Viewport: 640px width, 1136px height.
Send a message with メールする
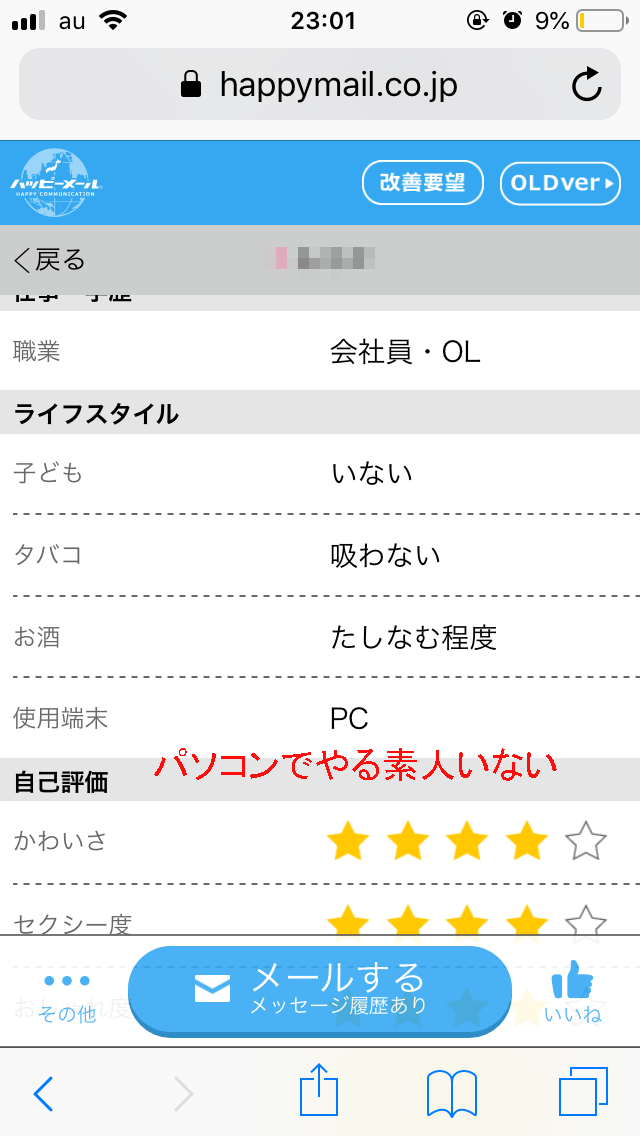(320, 989)
